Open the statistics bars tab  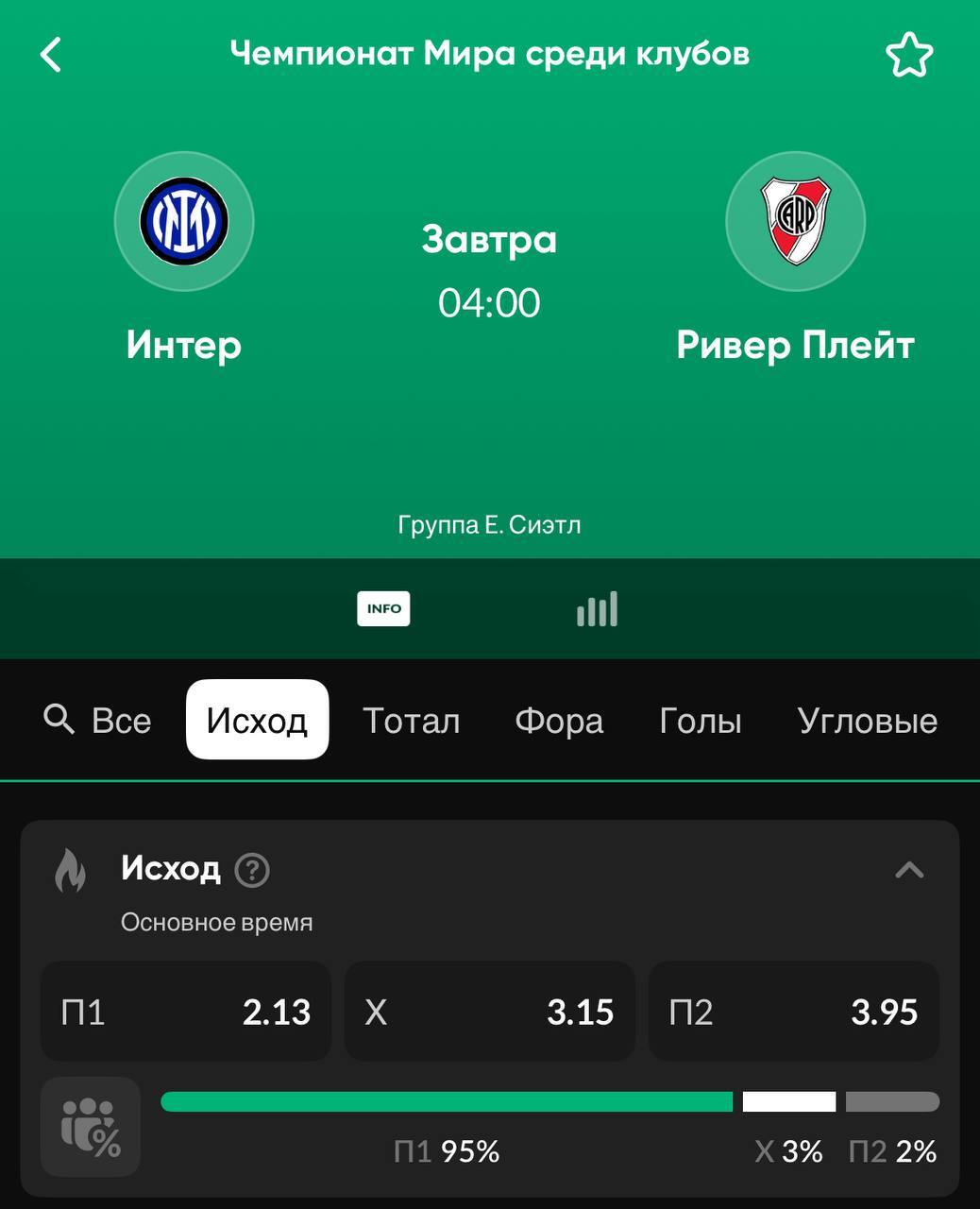coord(597,609)
